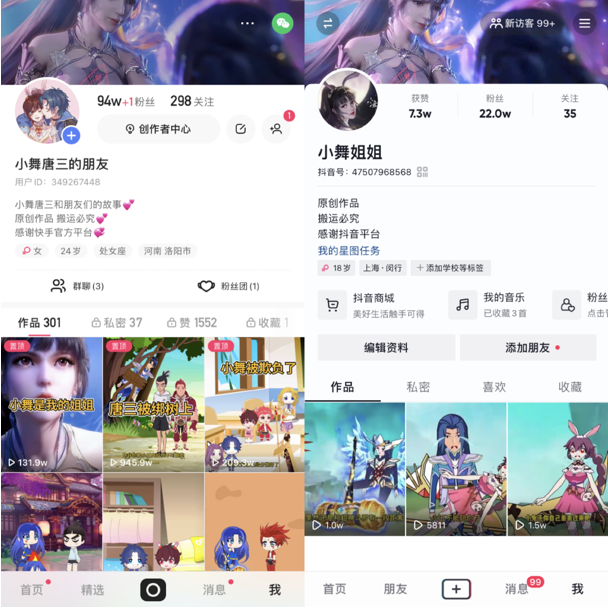608x608 pixels.
Task: Tap the green WeChat share icon
Action: tap(282, 22)
